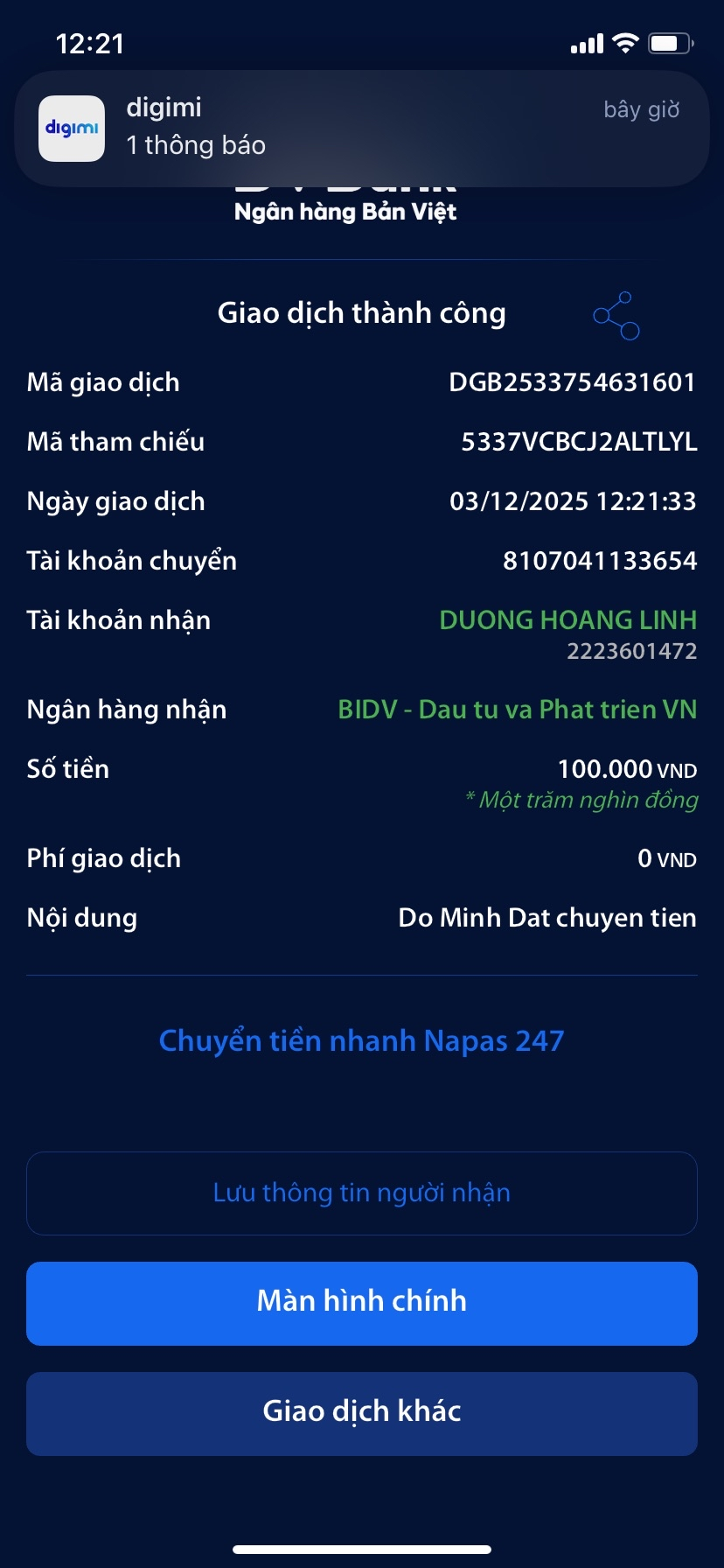The height and width of the screenshot is (1568, 724).
Task: Go to Màn hình chính
Action: tap(362, 1303)
